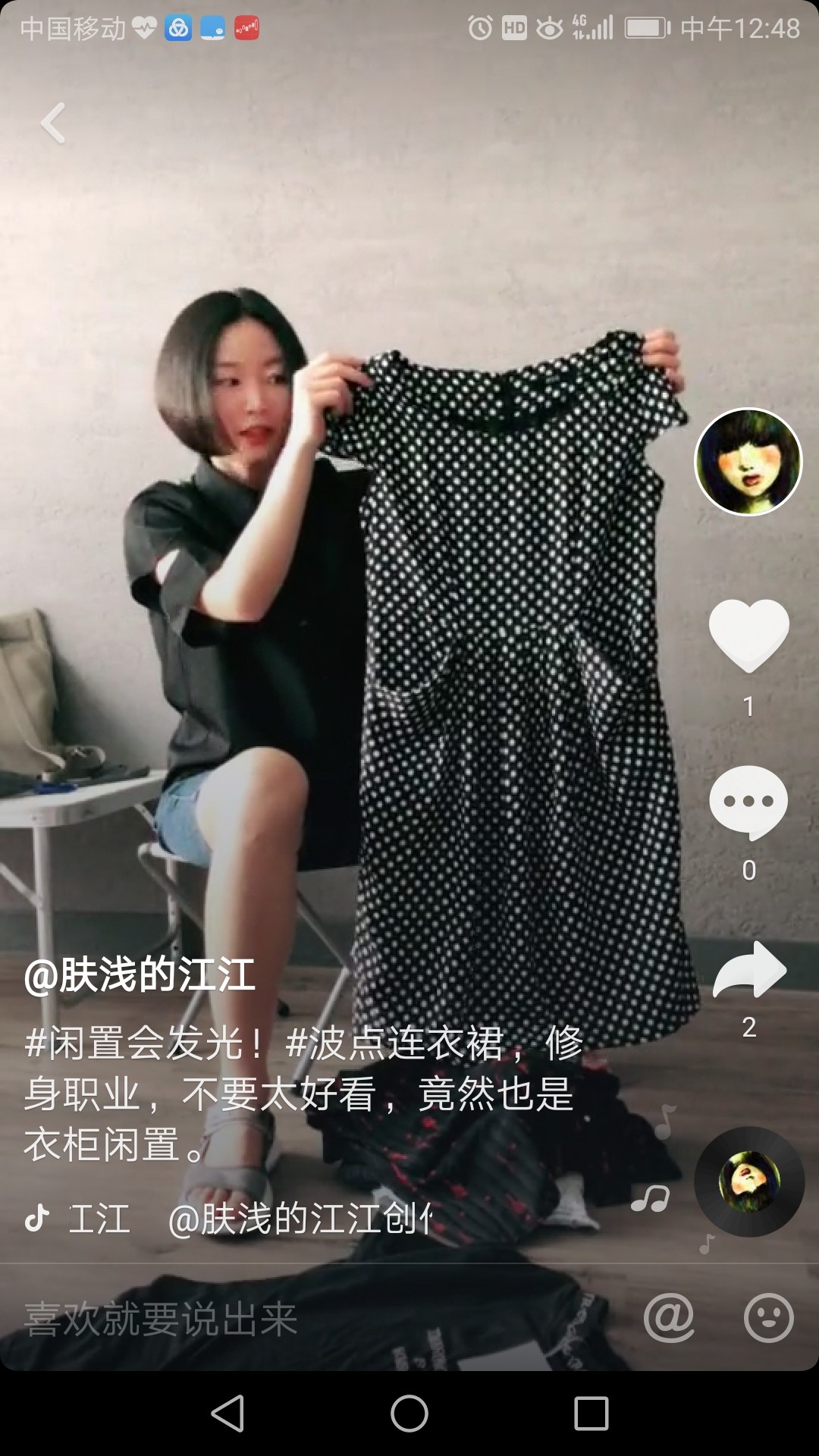This screenshot has width=819, height=1456.
Task: Open the creator's profile avatar
Action: coord(748,462)
